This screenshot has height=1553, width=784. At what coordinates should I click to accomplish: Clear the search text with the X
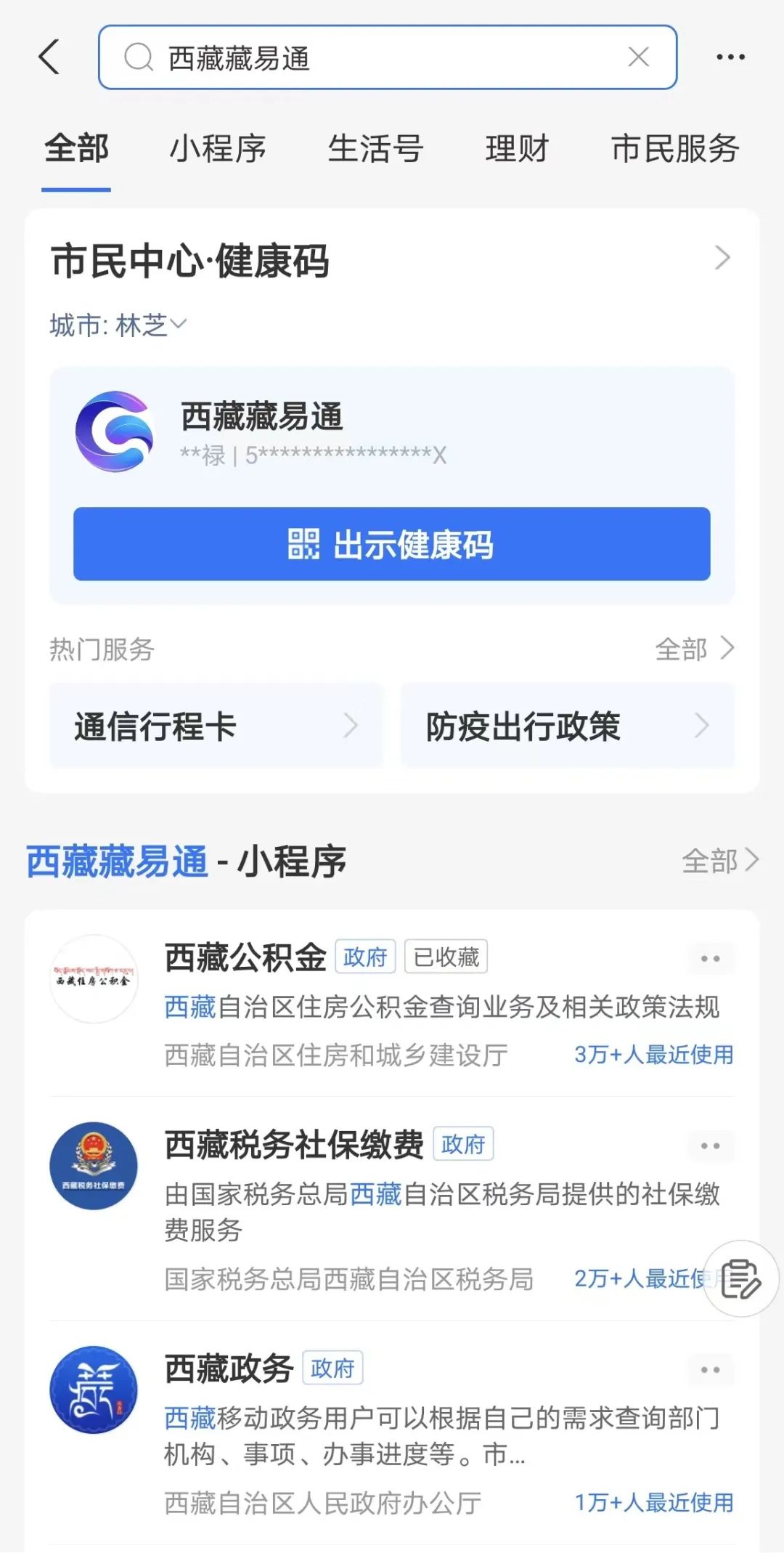[x=638, y=57]
